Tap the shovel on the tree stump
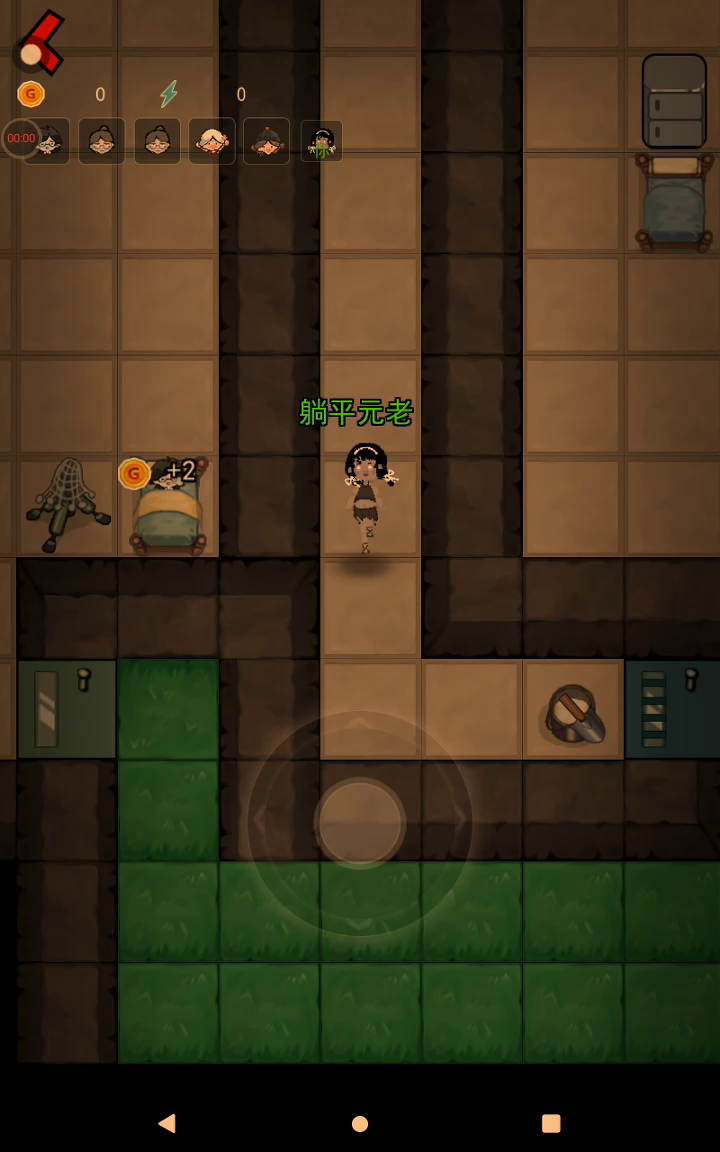Viewport: 720px width, 1152px height. coord(576,712)
